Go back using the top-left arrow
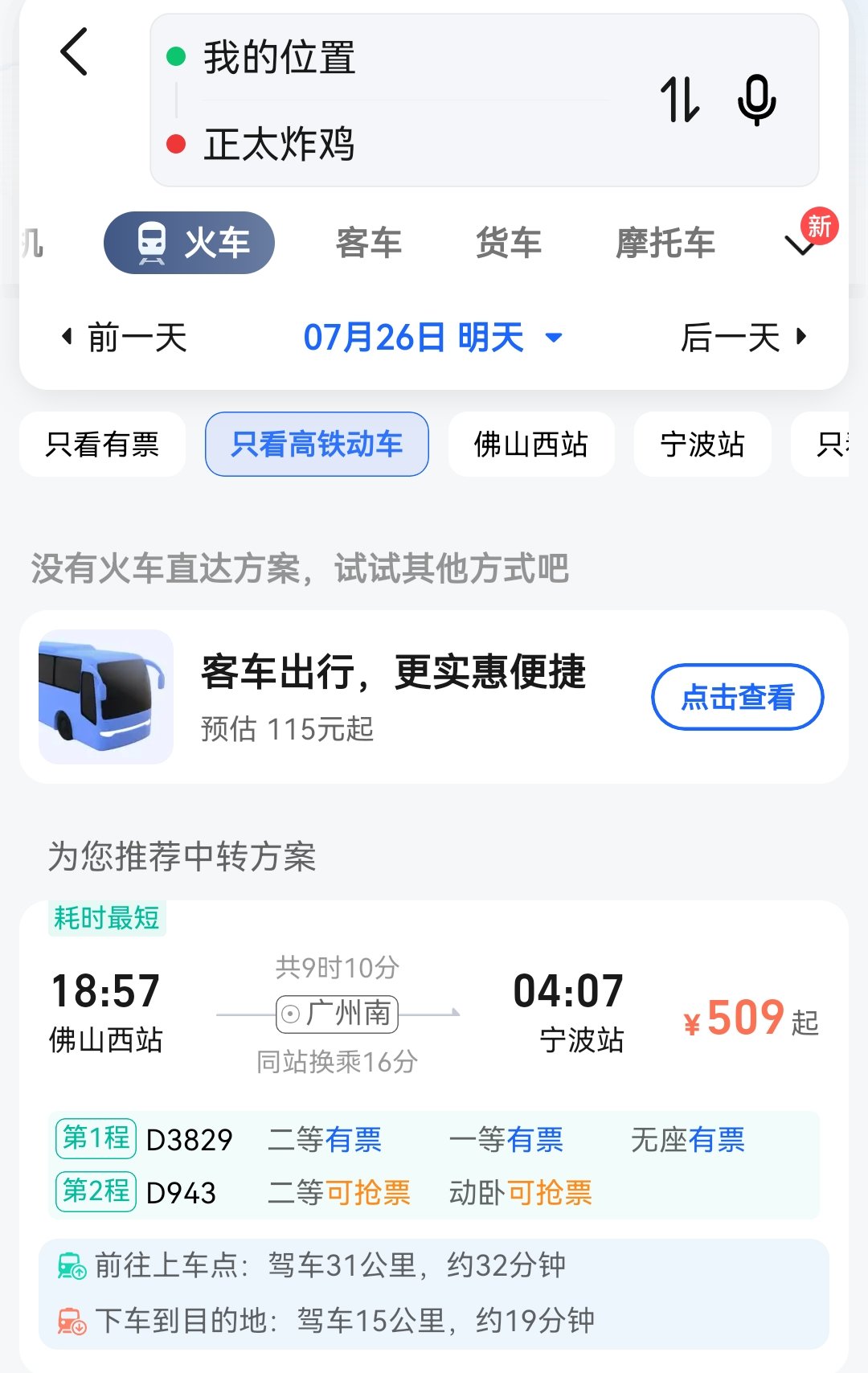The height and width of the screenshot is (1373, 868). tap(74, 52)
